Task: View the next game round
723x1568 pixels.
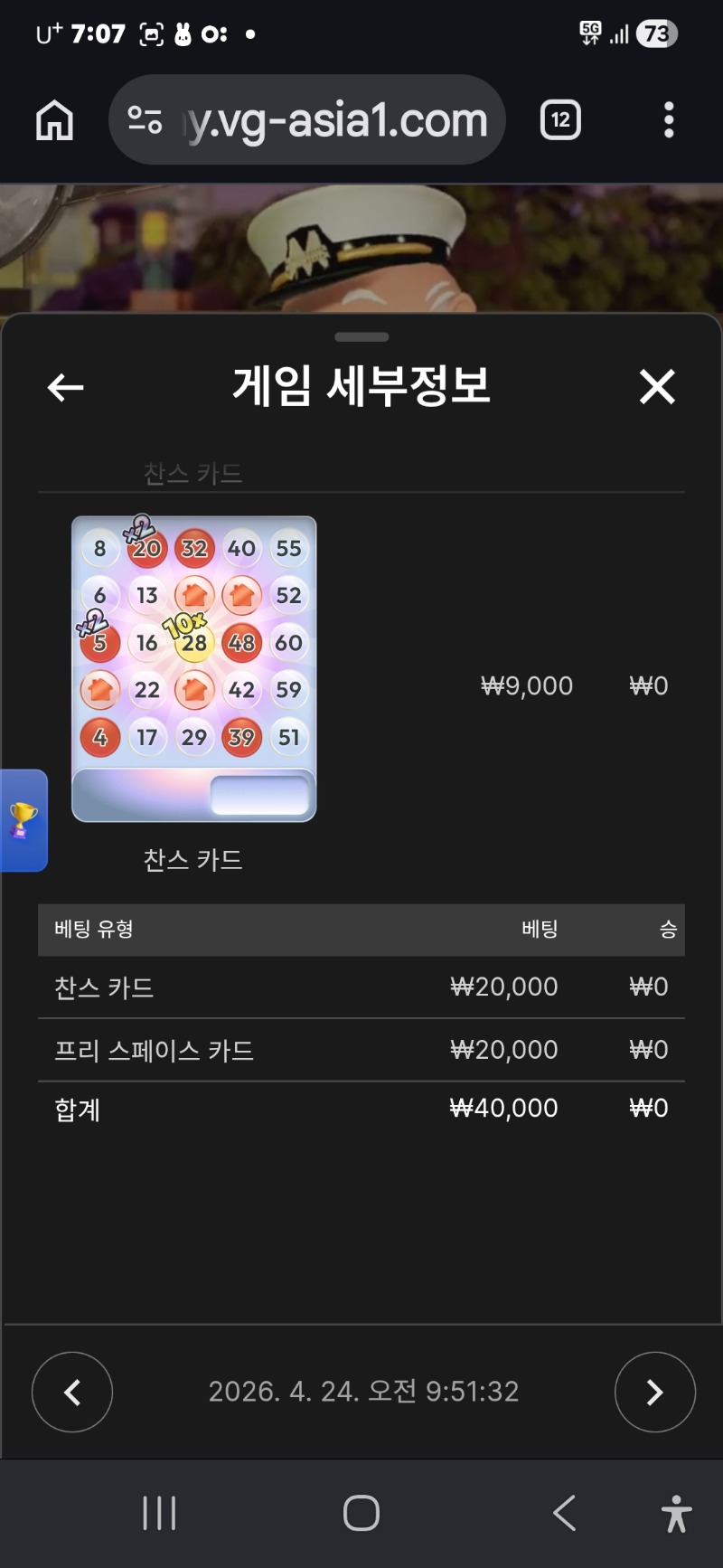Action: 654,1392
